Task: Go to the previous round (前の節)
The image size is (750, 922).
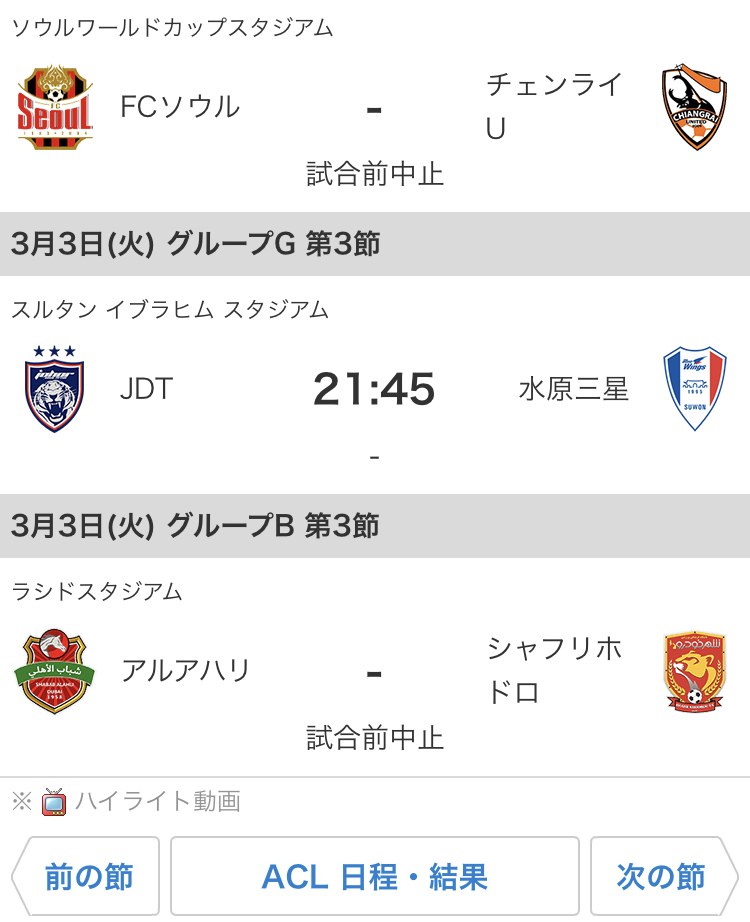Action: tap(88, 877)
